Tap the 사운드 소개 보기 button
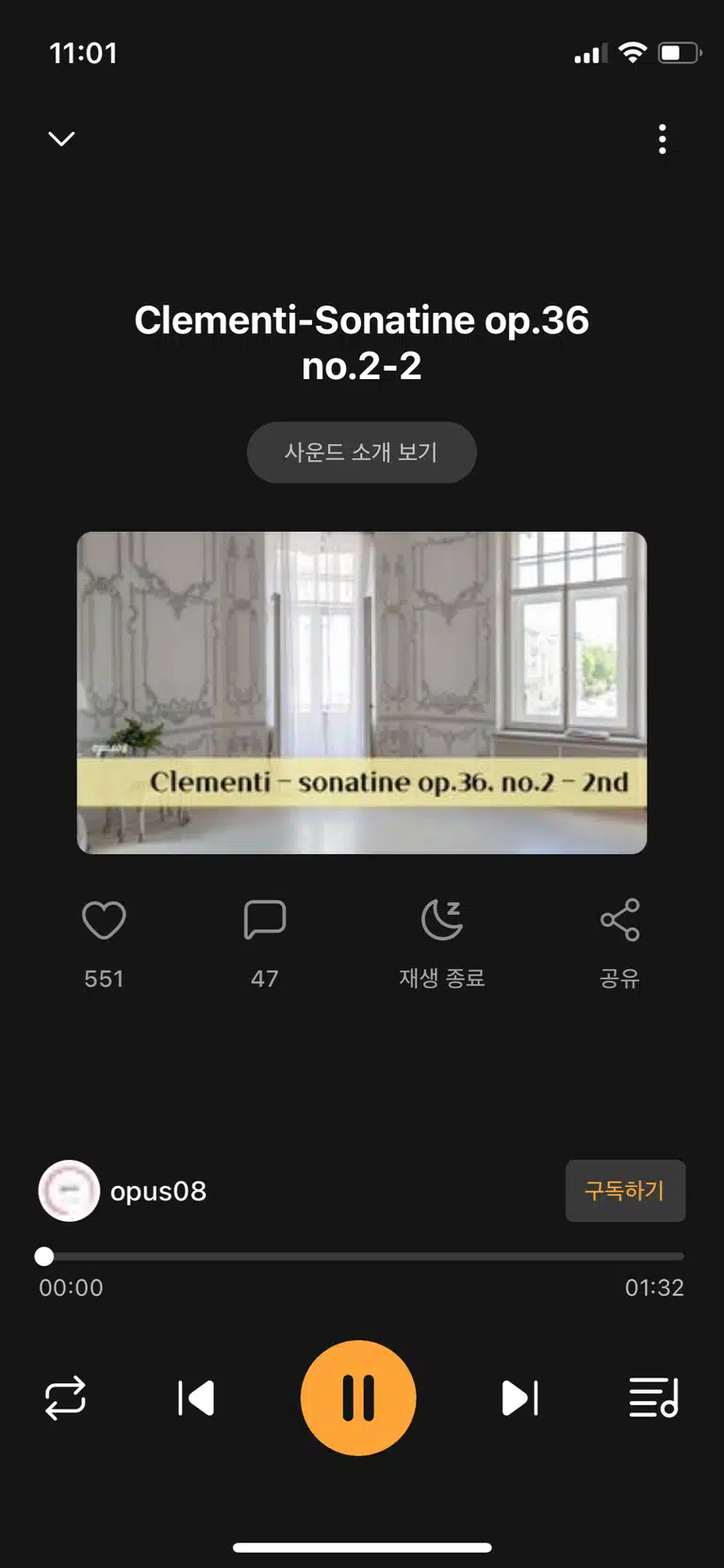The image size is (724, 1568). coord(362,453)
